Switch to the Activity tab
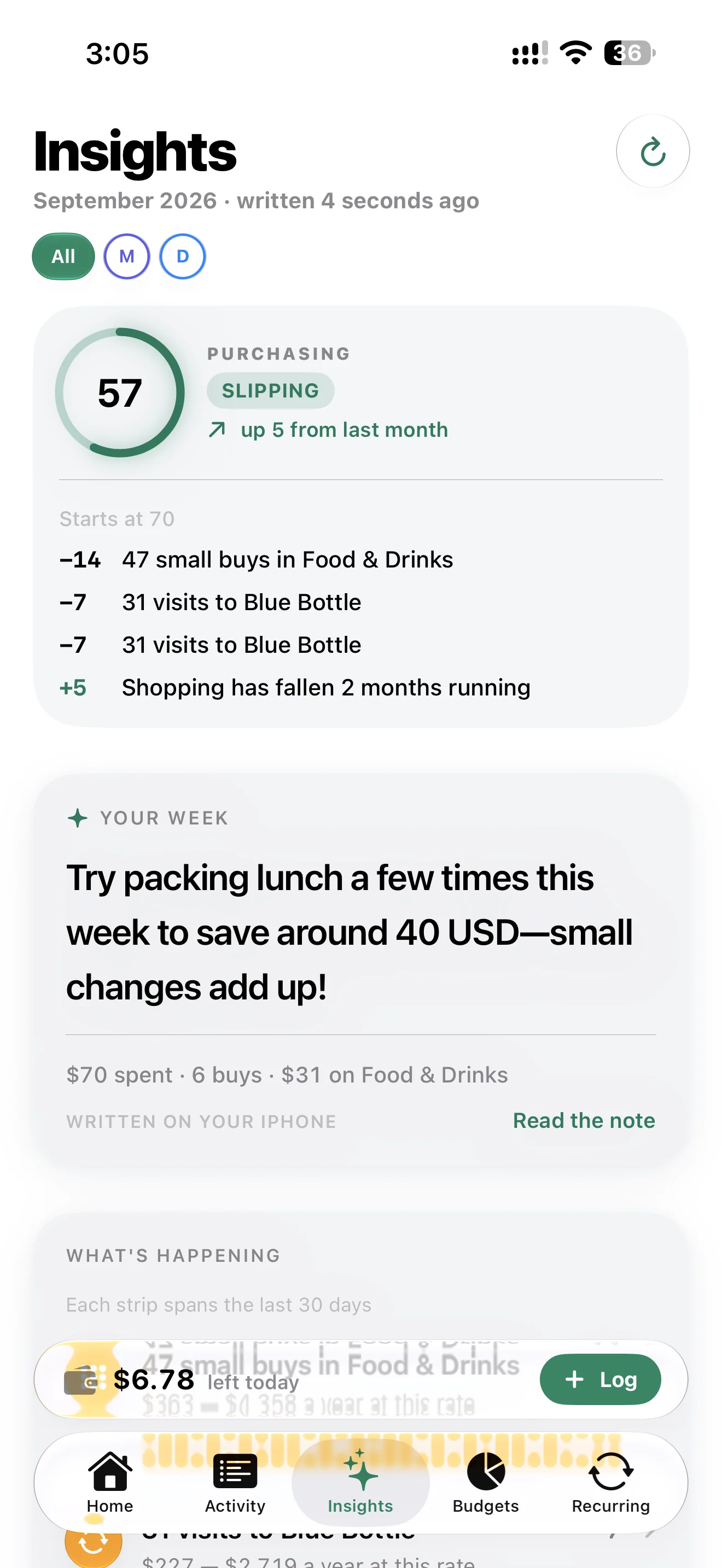This screenshot has width=722, height=1568. (x=235, y=1483)
